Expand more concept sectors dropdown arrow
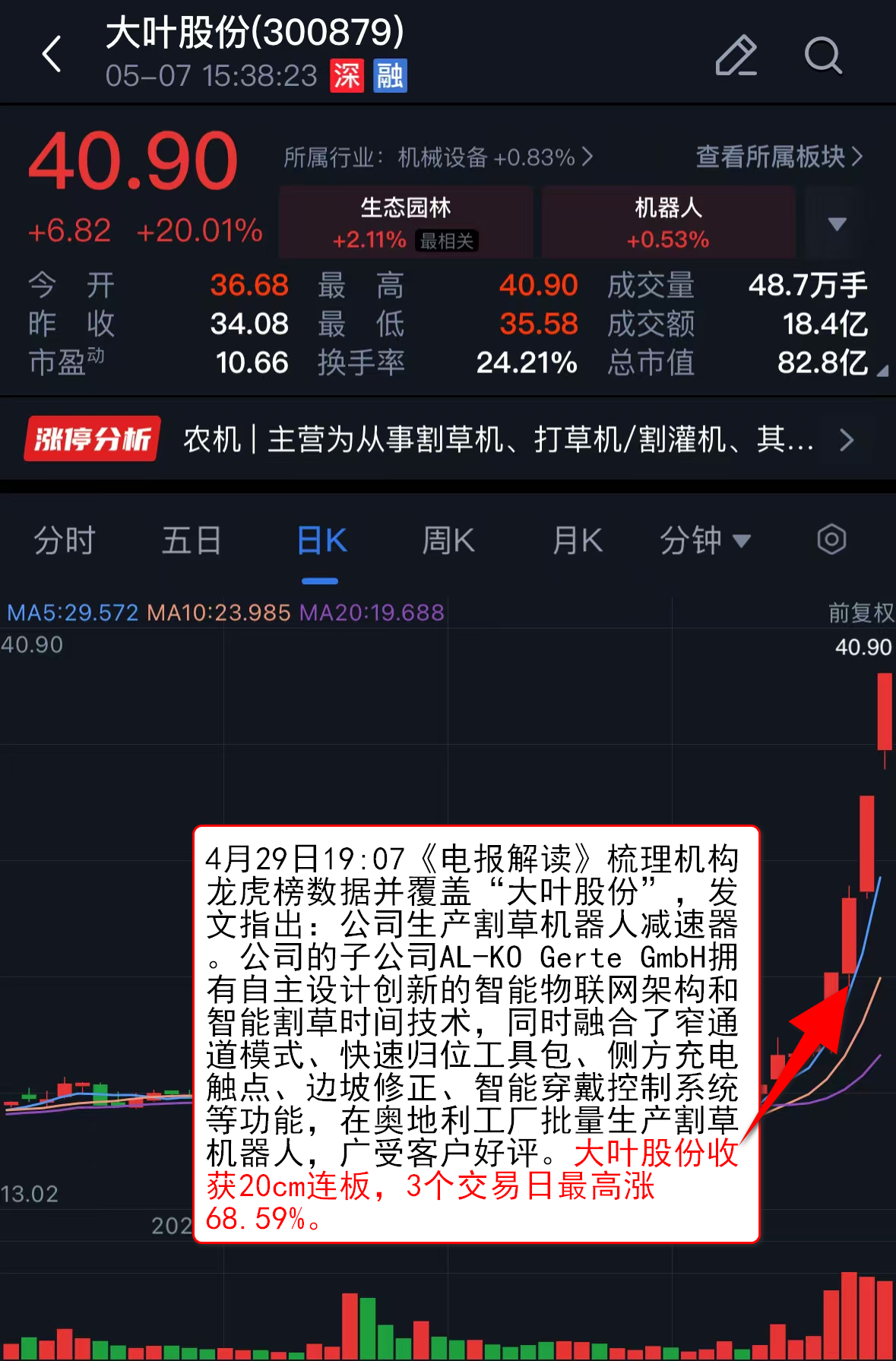The image size is (896, 1361). [x=837, y=223]
